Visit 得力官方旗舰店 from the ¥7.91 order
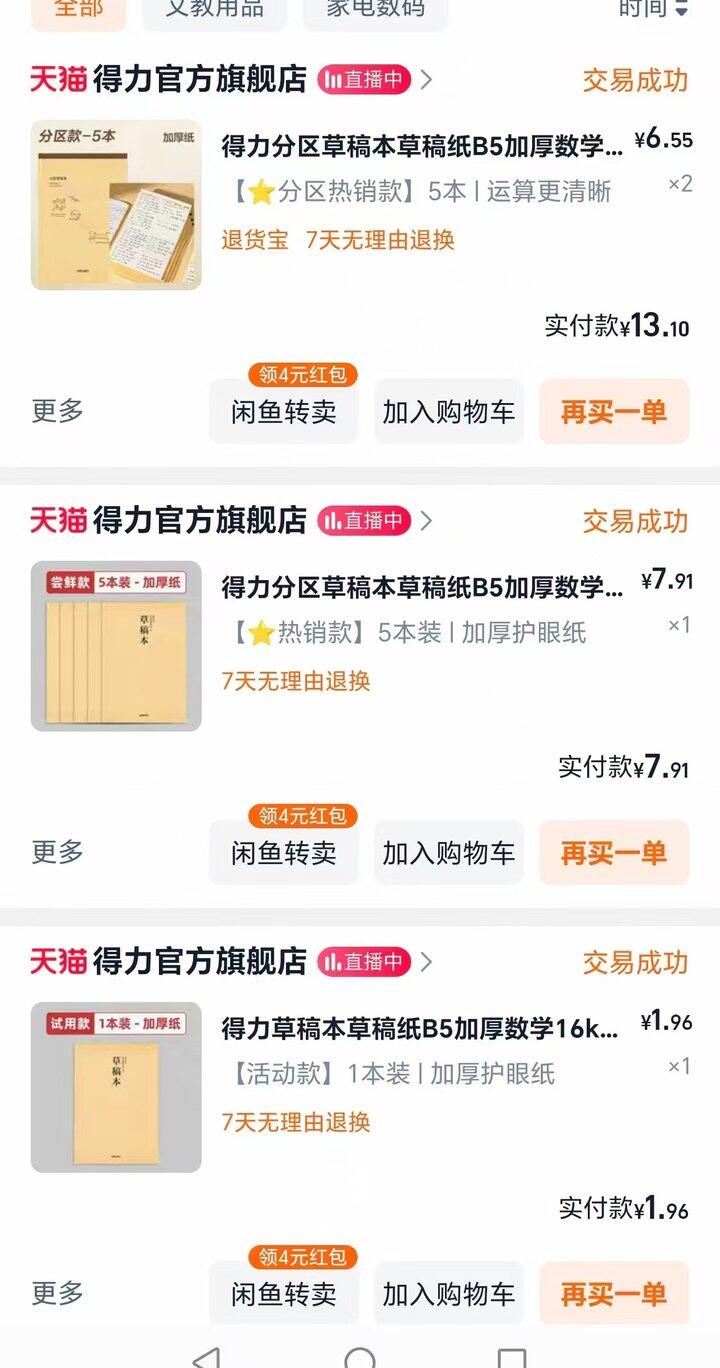The width and height of the screenshot is (720, 1368). click(x=200, y=520)
